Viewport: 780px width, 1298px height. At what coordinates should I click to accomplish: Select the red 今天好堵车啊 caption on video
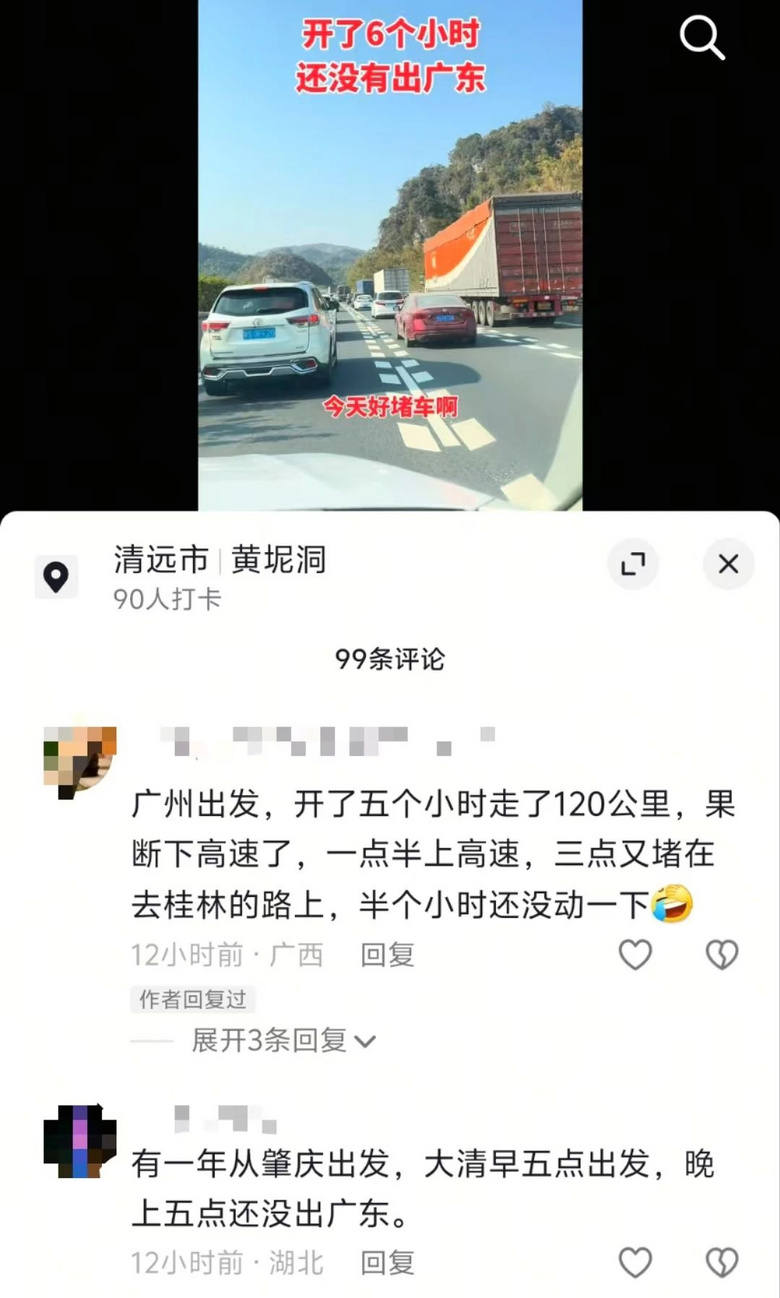(389, 408)
